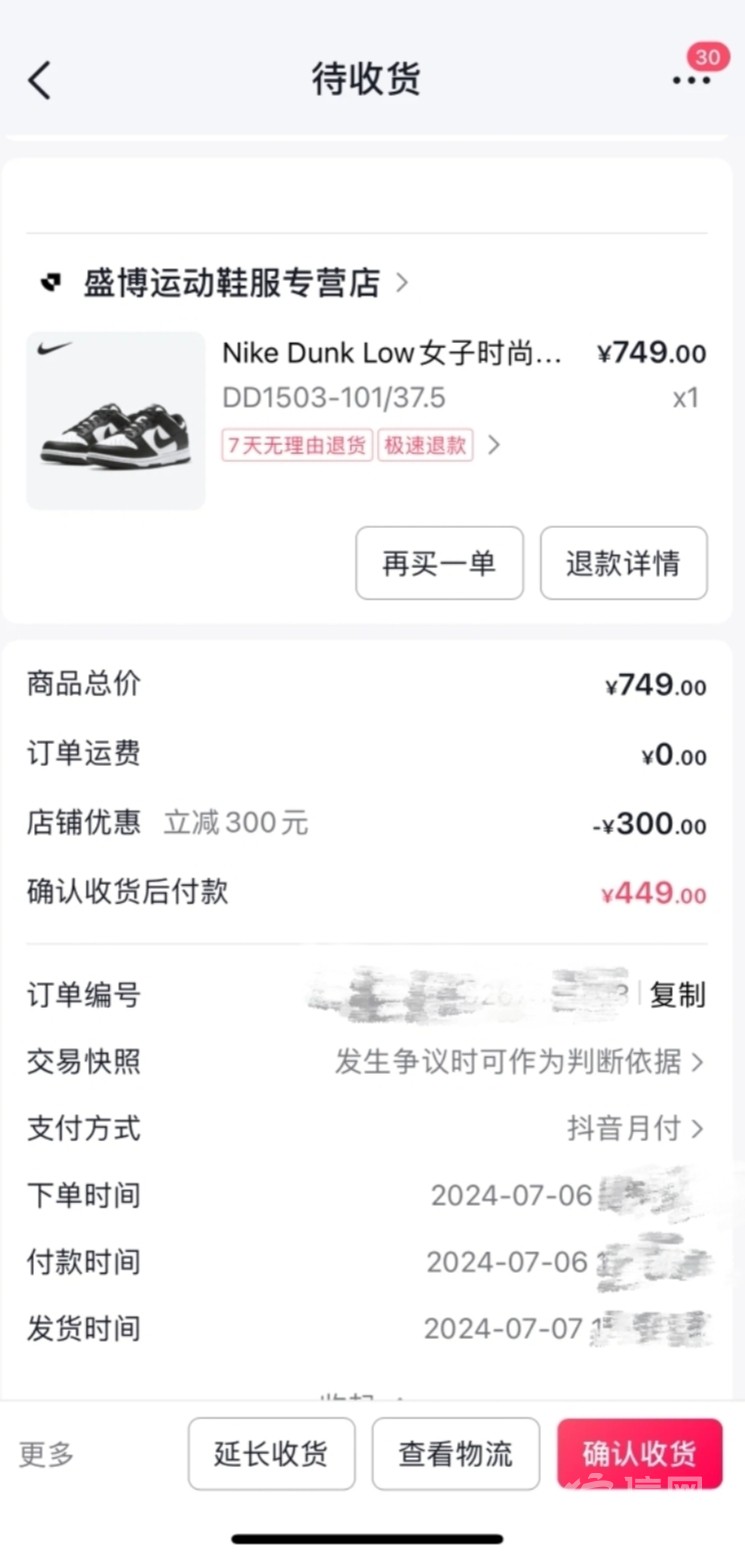The height and width of the screenshot is (1553, 745).
Task: Go back from the 待收货 page
Action: point(39,80)
